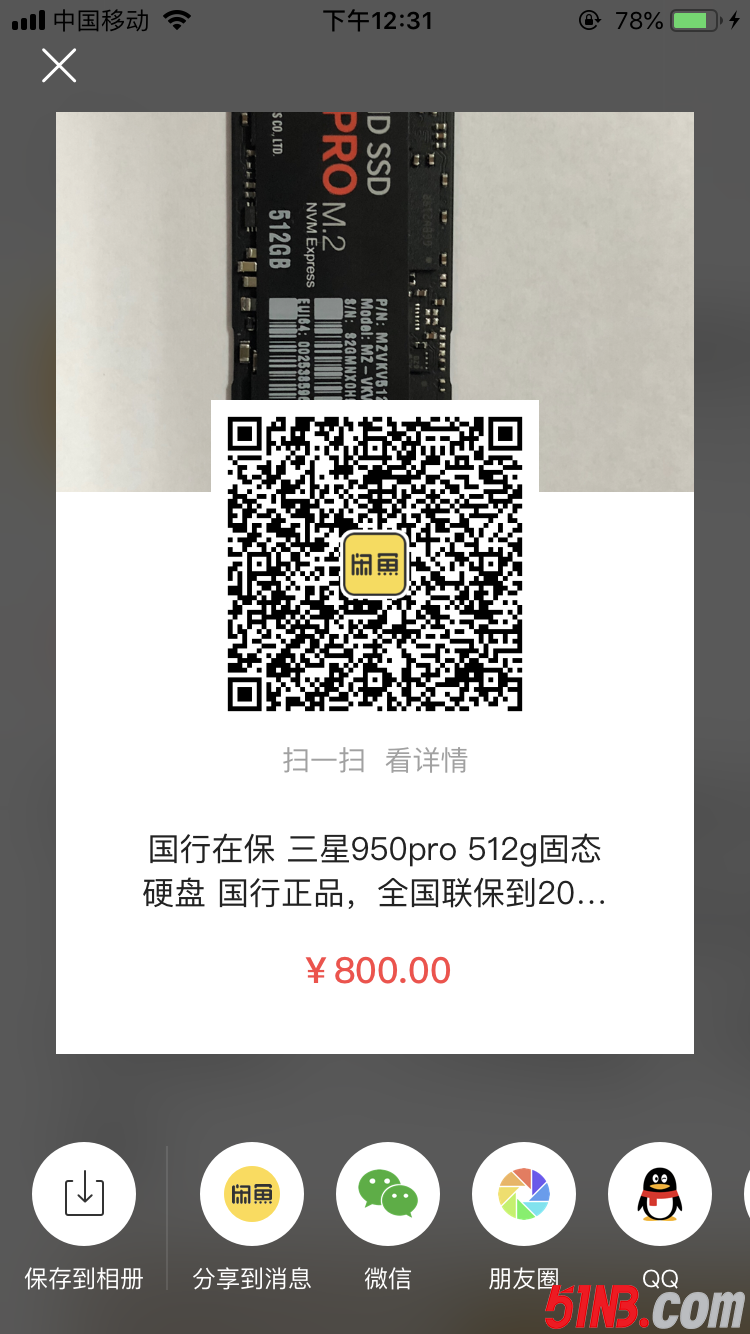The width and height of the screenshot is (750, 1334).
Task: Save the share card to album
Action: pyautogui.click(x=84, y=1194)
